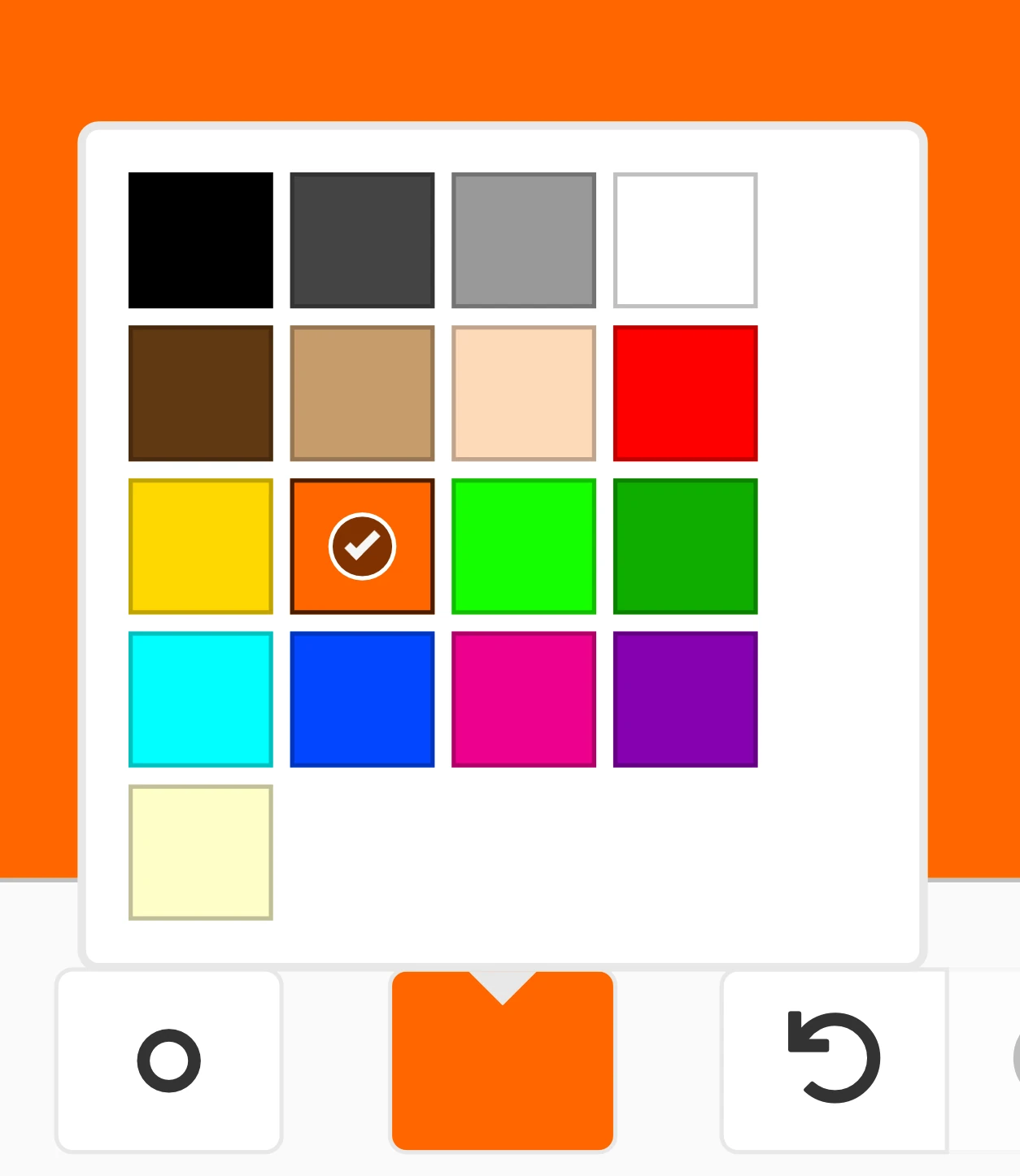Select the black color swatch
The height and width of the screenshot is (1176, 1020).
[200, 240]
